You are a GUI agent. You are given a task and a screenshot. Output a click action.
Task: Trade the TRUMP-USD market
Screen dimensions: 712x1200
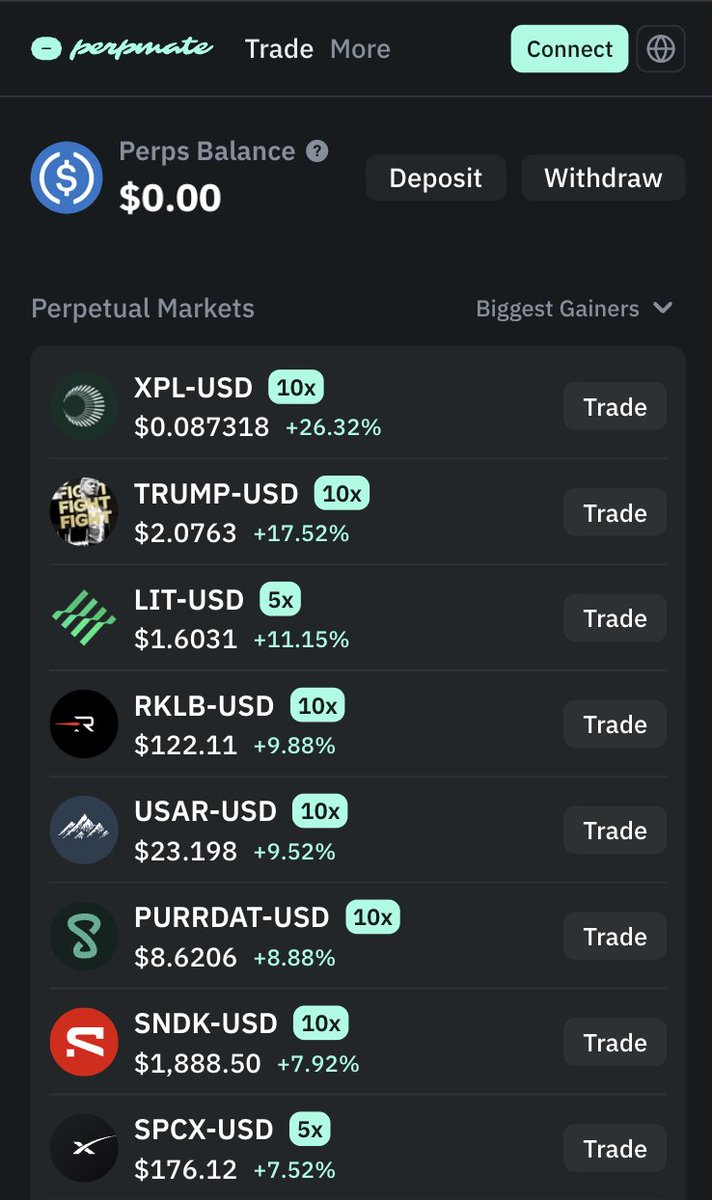[x=615, y=513]
